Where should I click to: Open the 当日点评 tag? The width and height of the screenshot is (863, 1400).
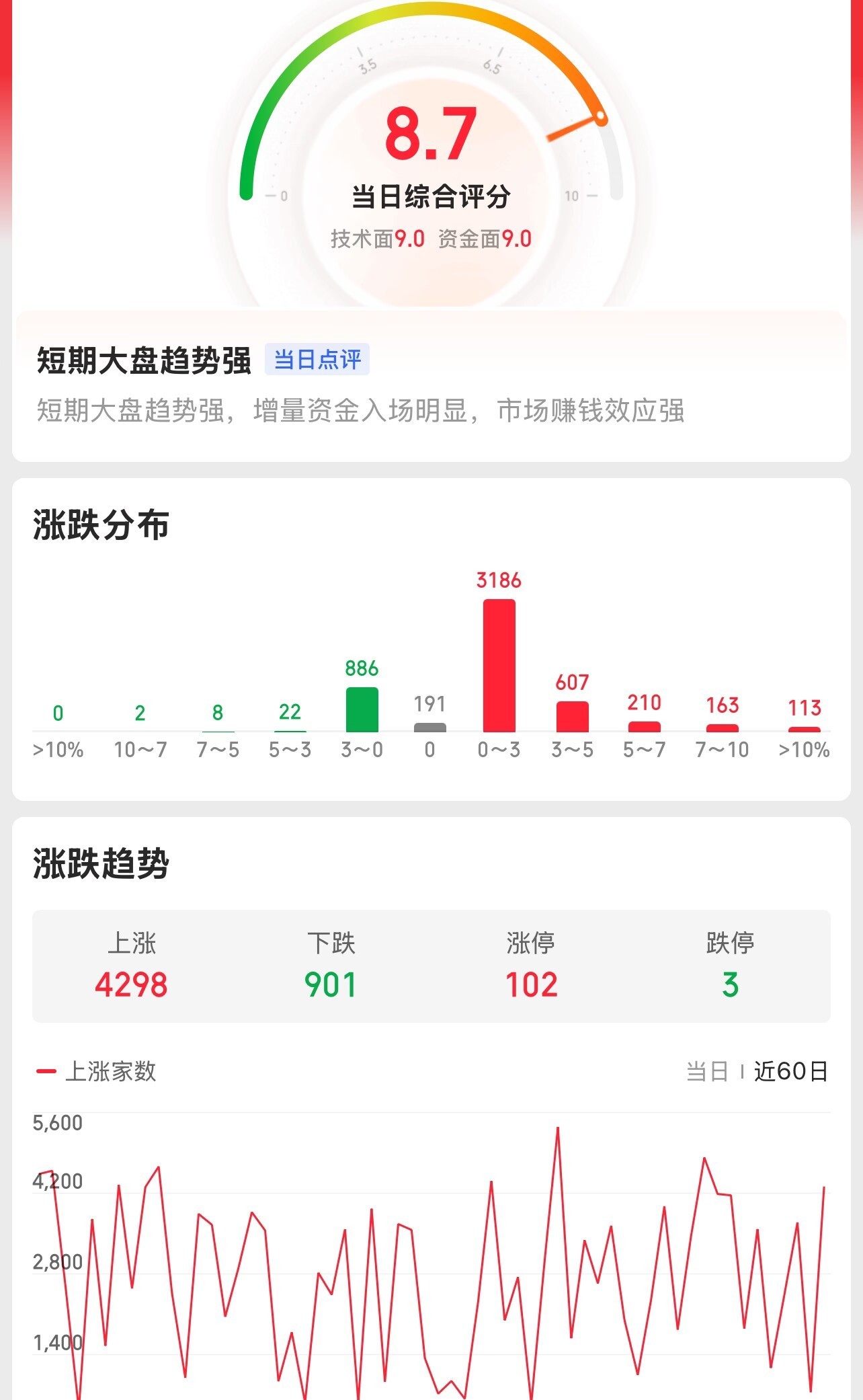click(x=317, y=360)
